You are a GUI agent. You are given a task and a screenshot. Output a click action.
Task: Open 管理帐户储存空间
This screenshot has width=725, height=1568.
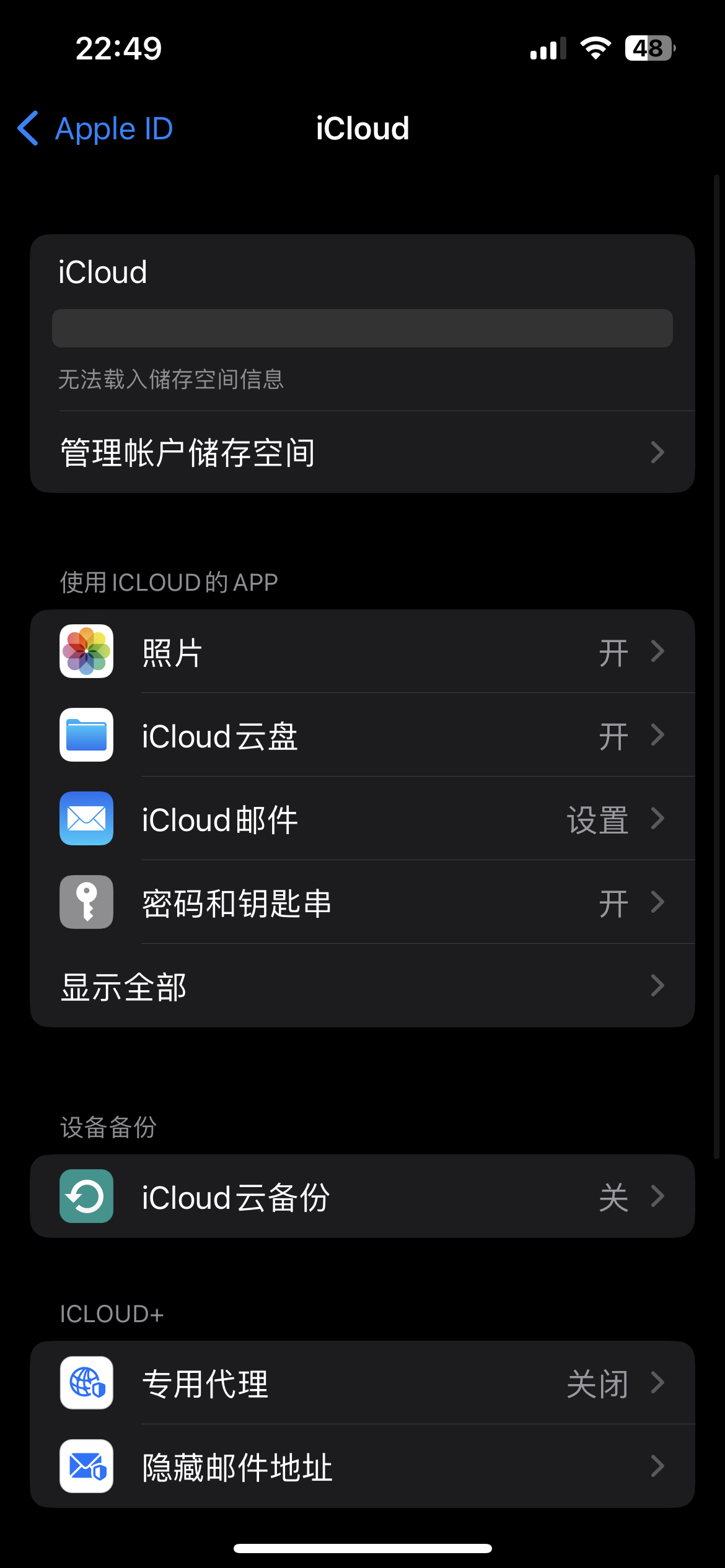coord(362,452)
